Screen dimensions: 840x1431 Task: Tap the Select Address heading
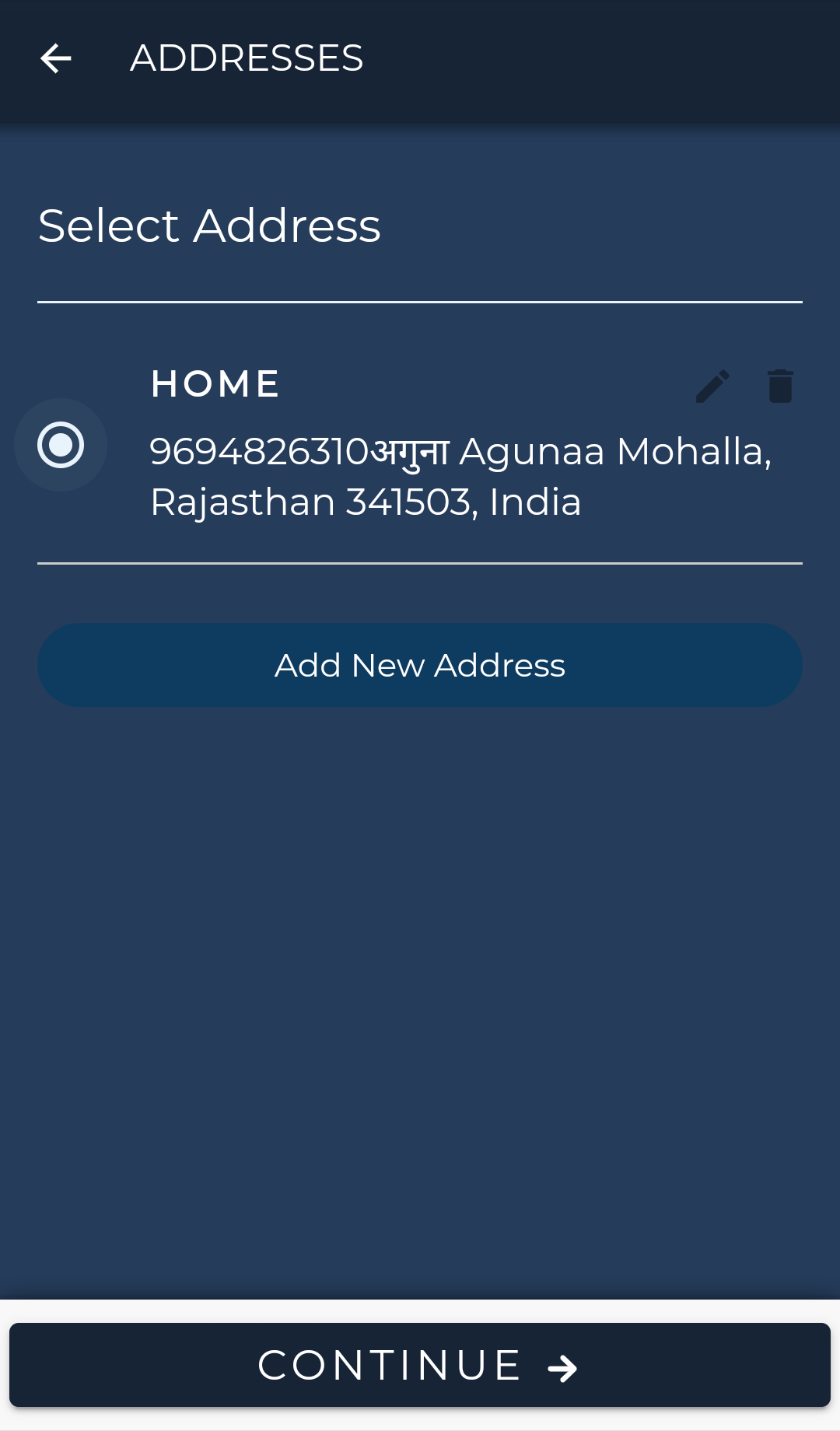(x=208, y=226)
